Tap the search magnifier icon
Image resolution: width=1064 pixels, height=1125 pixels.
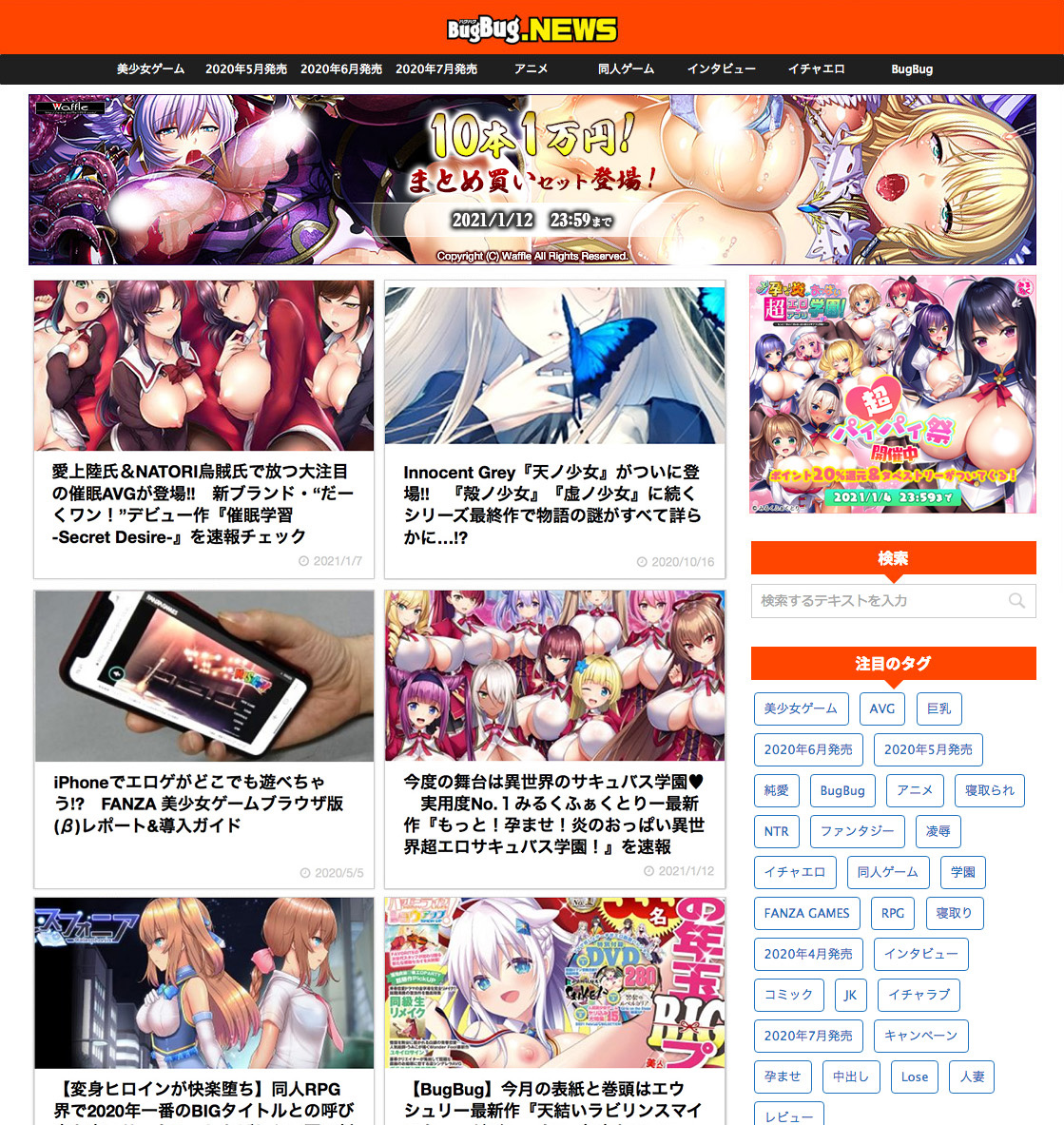coord(1016,601)
